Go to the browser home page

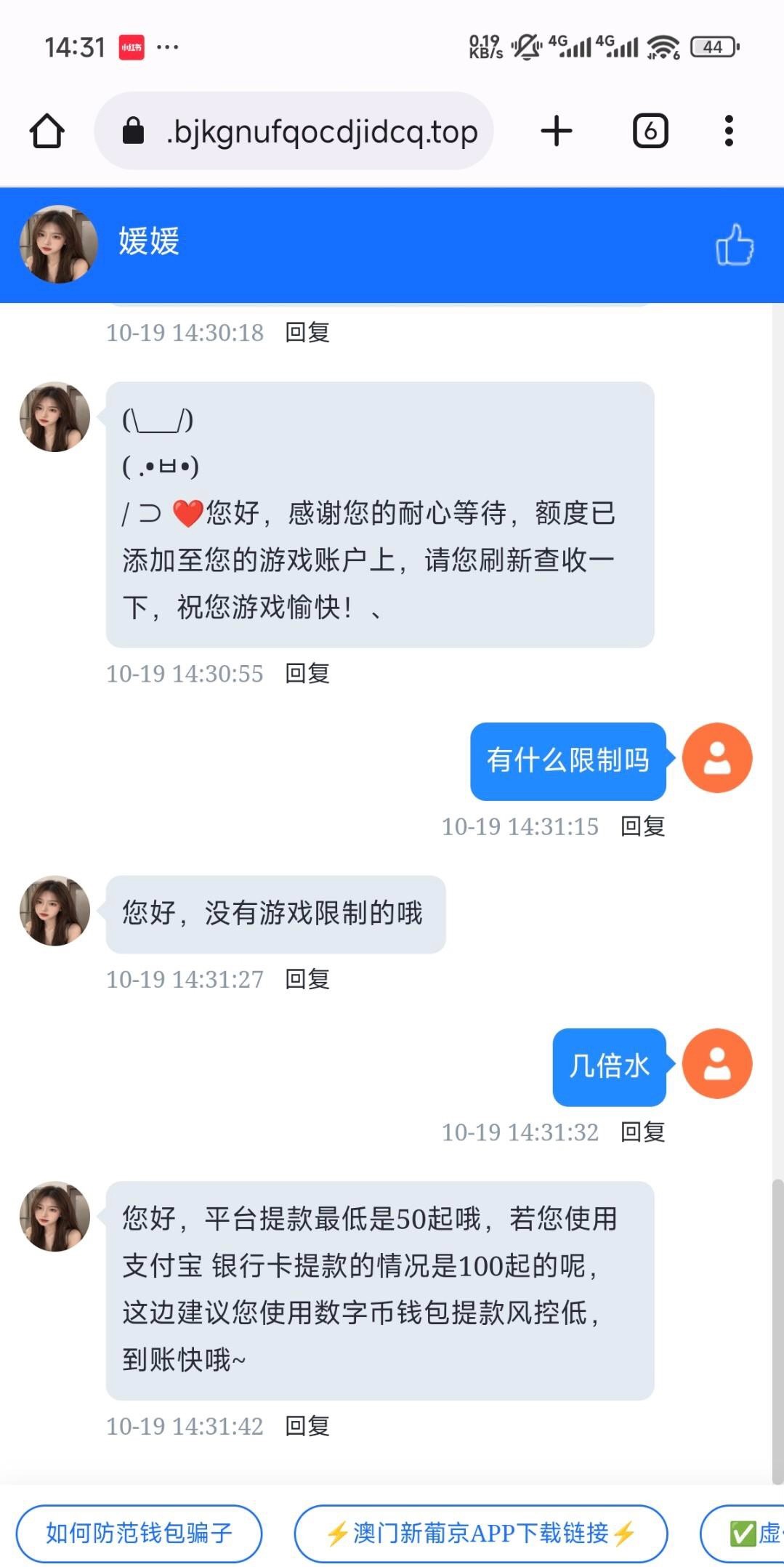pos(47,132)
